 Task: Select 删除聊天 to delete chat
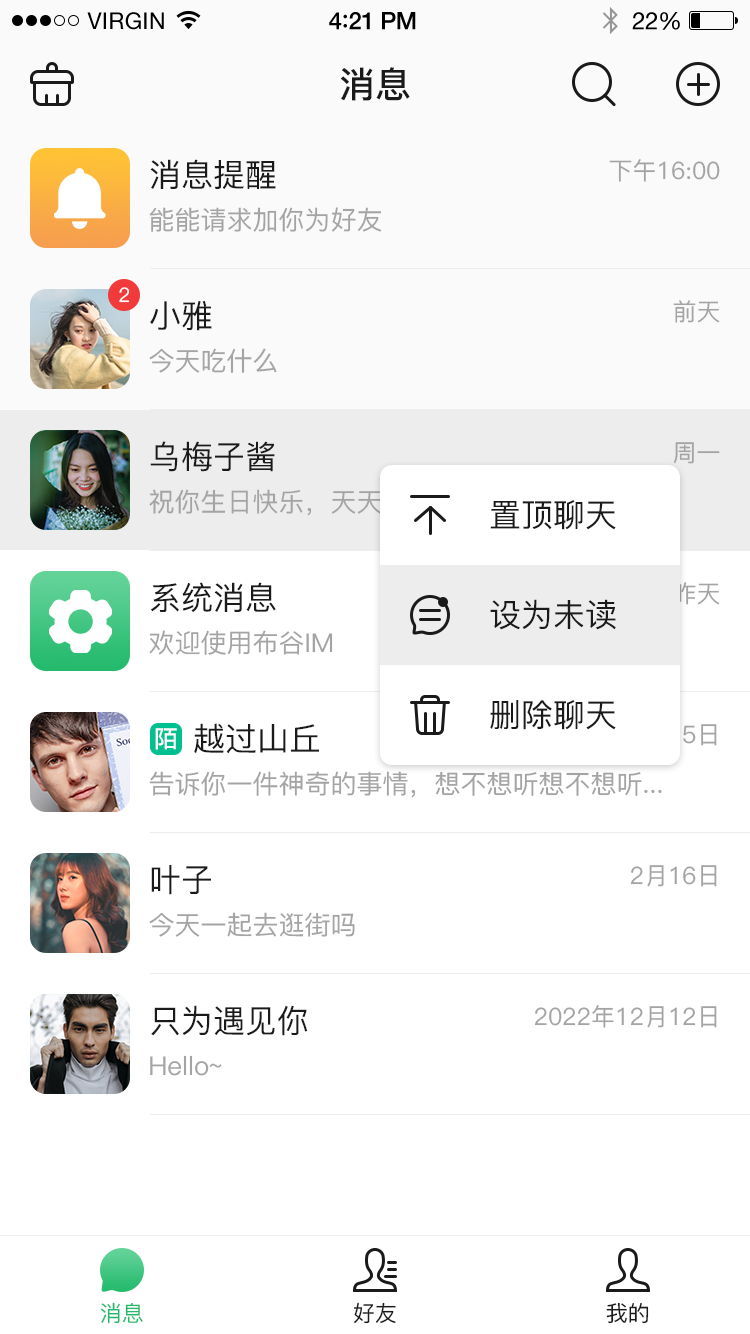tap(530, 715)
